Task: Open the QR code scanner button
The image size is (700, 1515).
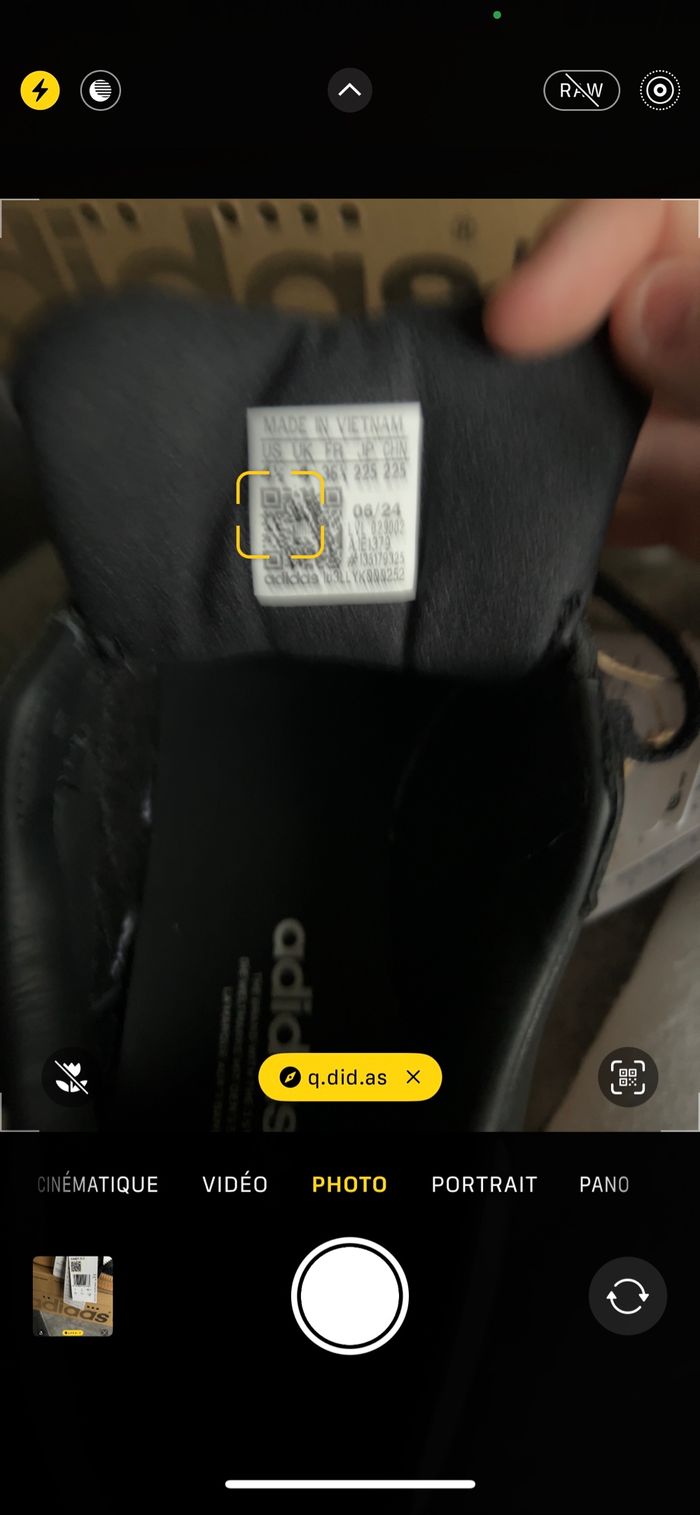Action: point(628,1077)
